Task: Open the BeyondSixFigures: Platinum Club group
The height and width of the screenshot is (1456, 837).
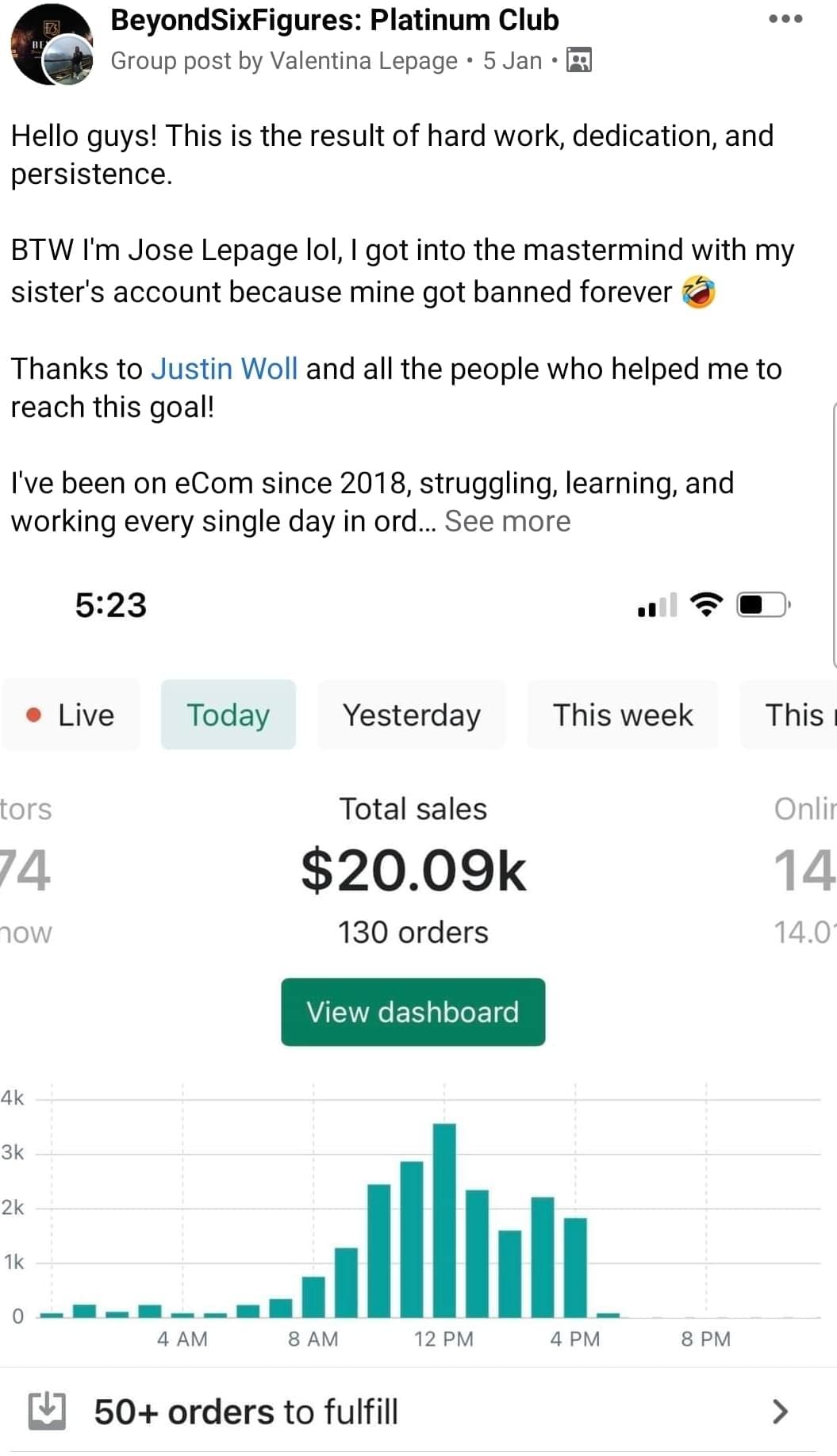Action: pyautogui.click(x=335, y=20)
